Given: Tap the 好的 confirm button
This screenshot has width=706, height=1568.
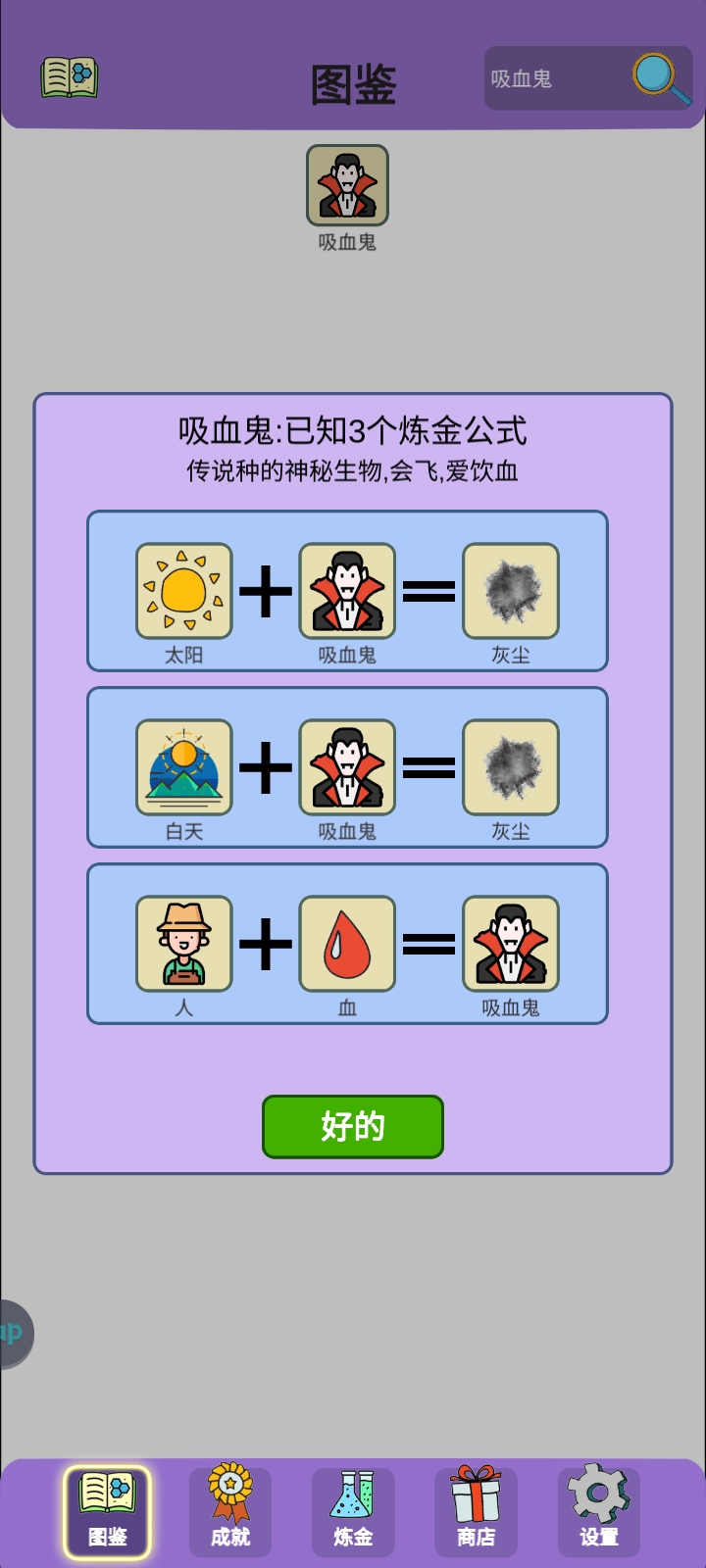Looking at the screenshot, I should [352, 1126].
